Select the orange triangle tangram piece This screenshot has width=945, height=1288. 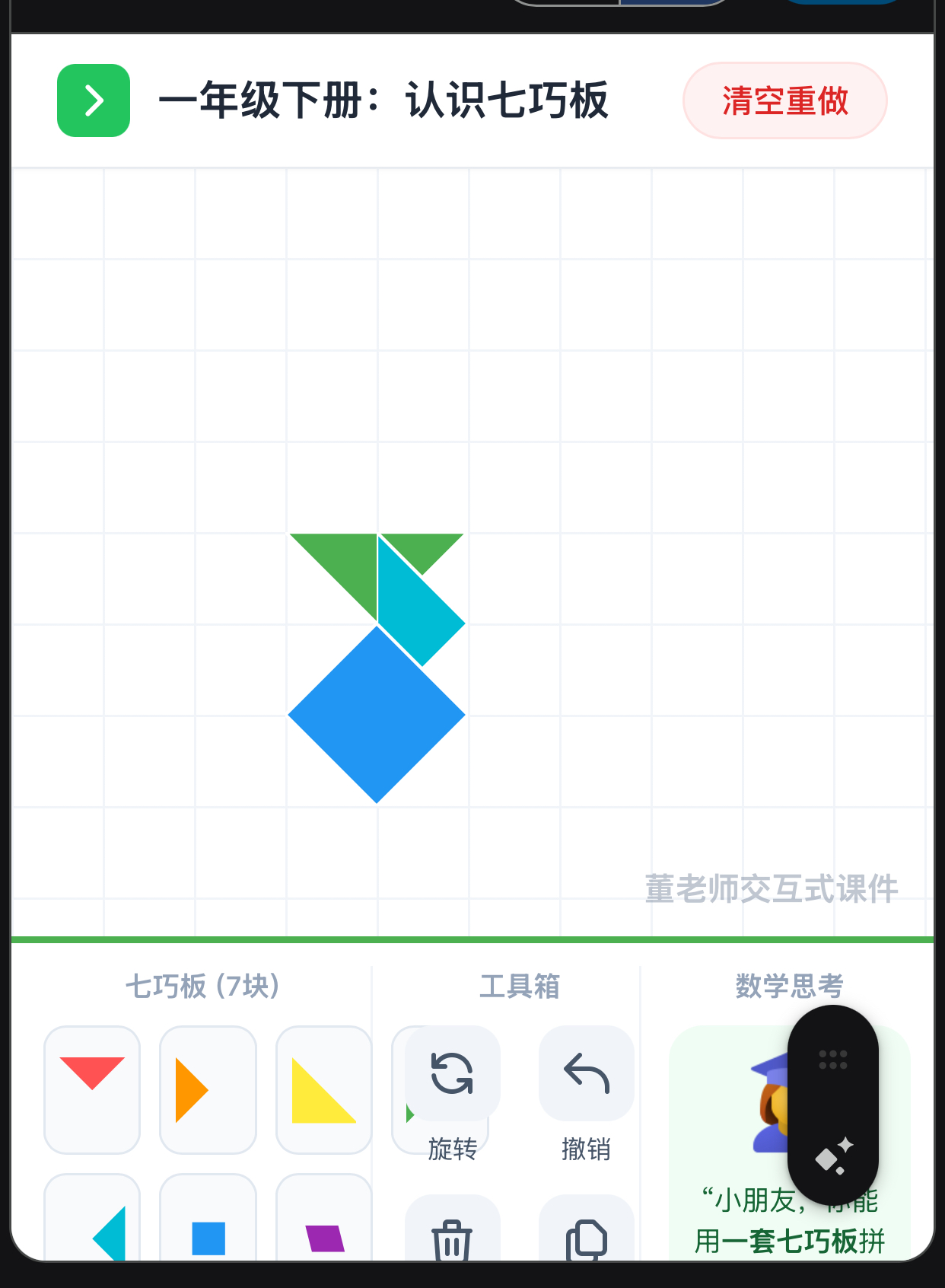pos(208,1089)
